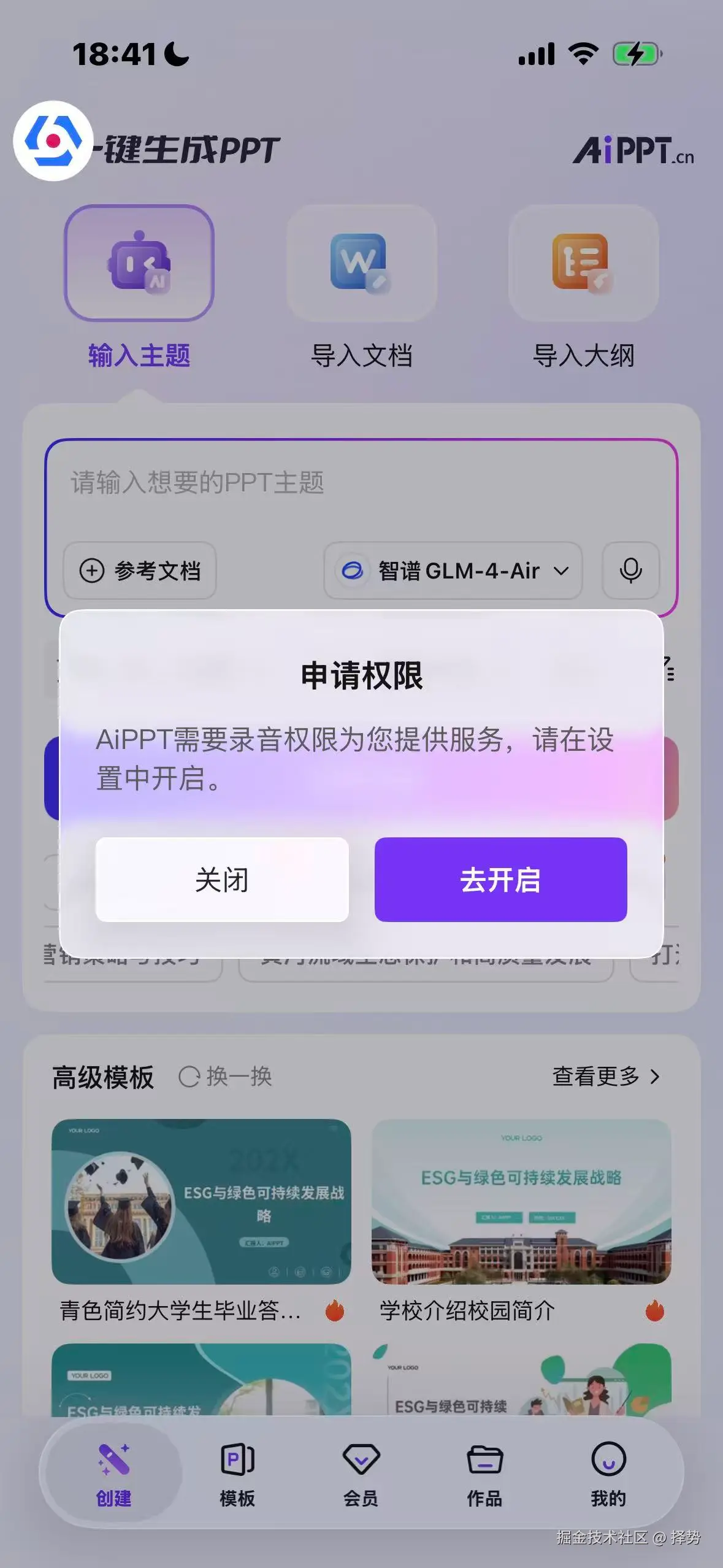Dismiss the permission dialog with 关闭

pyautogui.click(x=222, y=879)
